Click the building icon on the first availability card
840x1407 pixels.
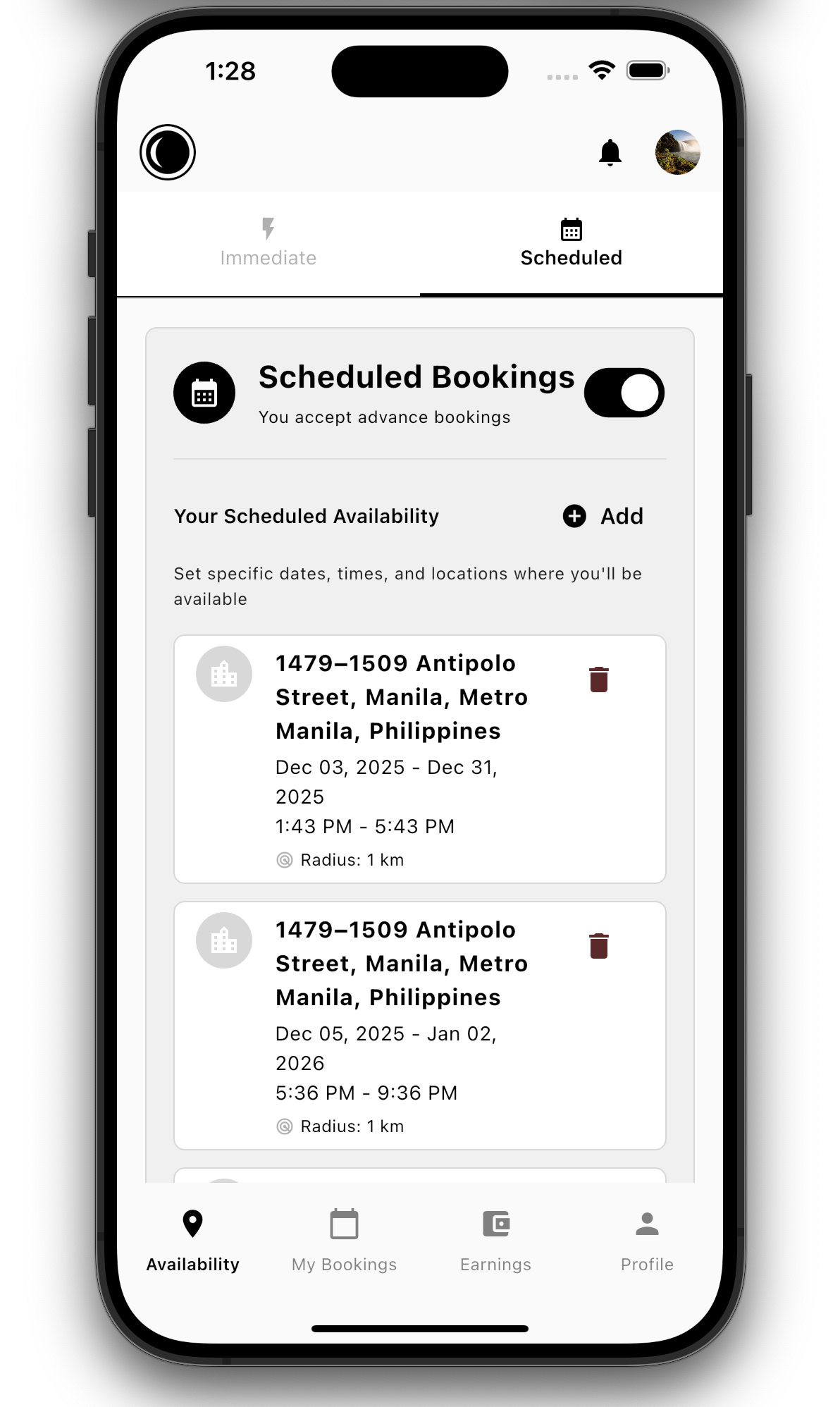click(x=223, y=674)
